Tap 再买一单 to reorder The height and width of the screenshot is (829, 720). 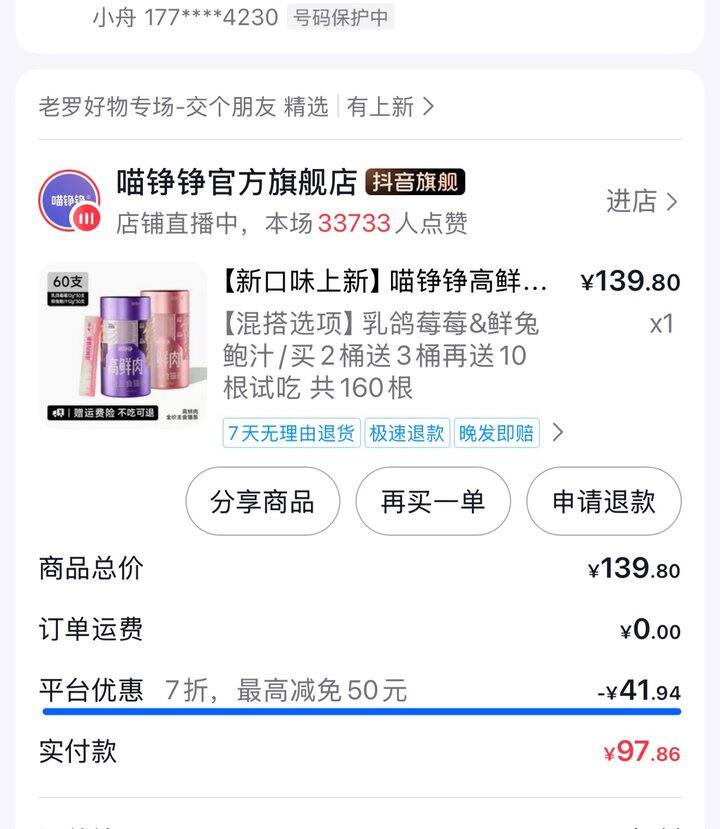[432, 501]
